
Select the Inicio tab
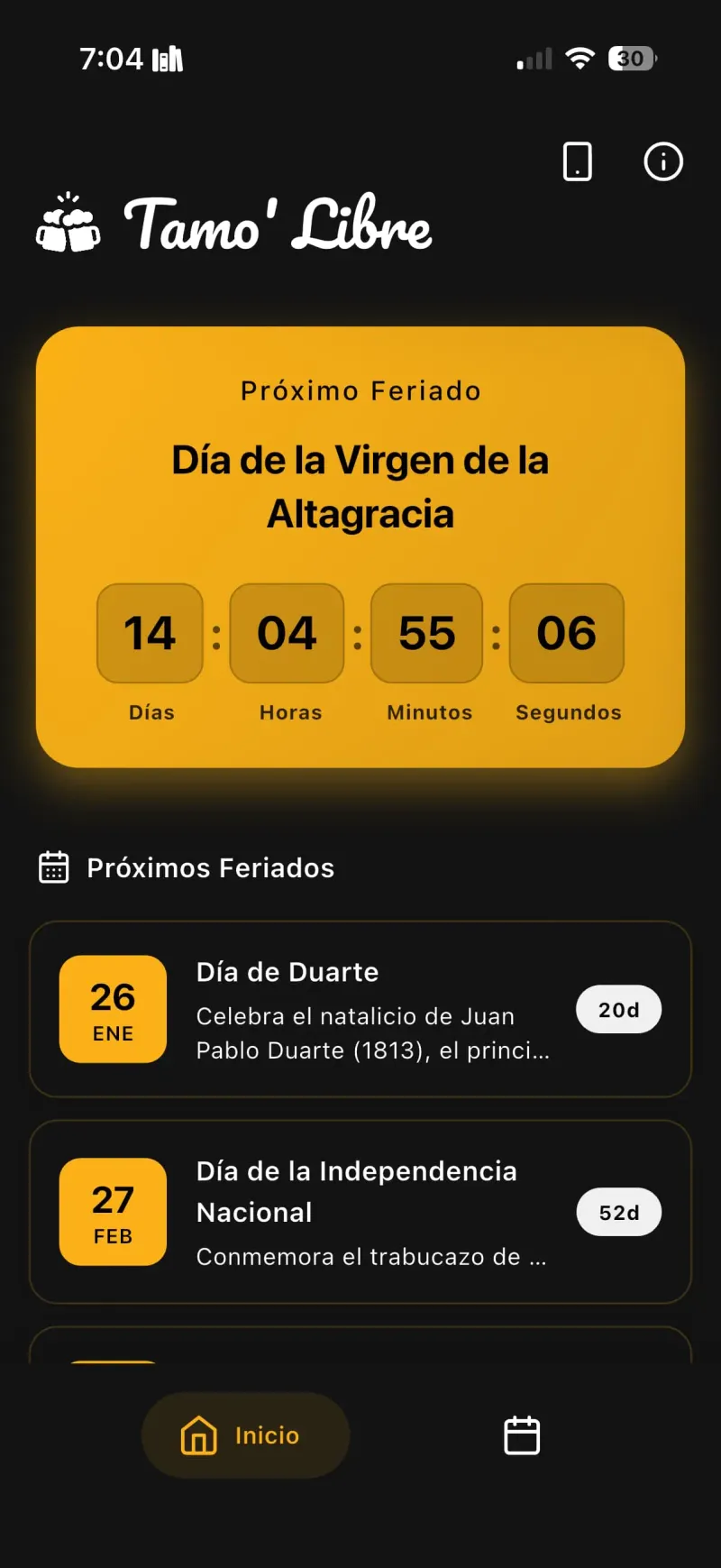pyautogui.click(x=245, y=1435)
